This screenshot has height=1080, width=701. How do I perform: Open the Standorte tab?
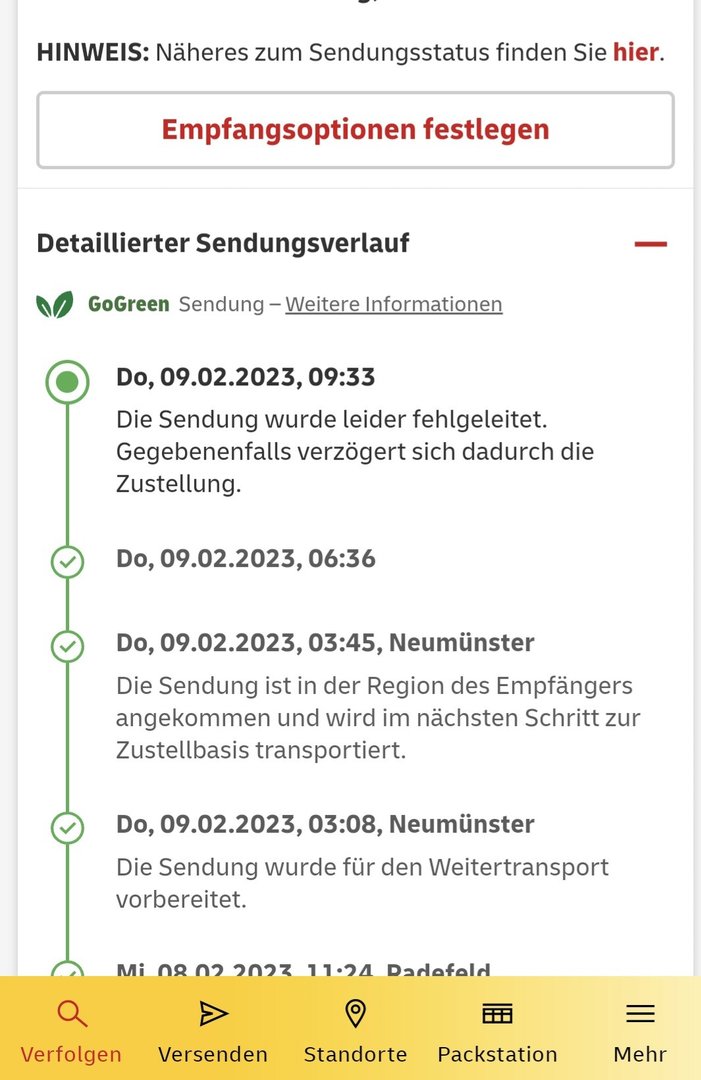coord(355,1032)
